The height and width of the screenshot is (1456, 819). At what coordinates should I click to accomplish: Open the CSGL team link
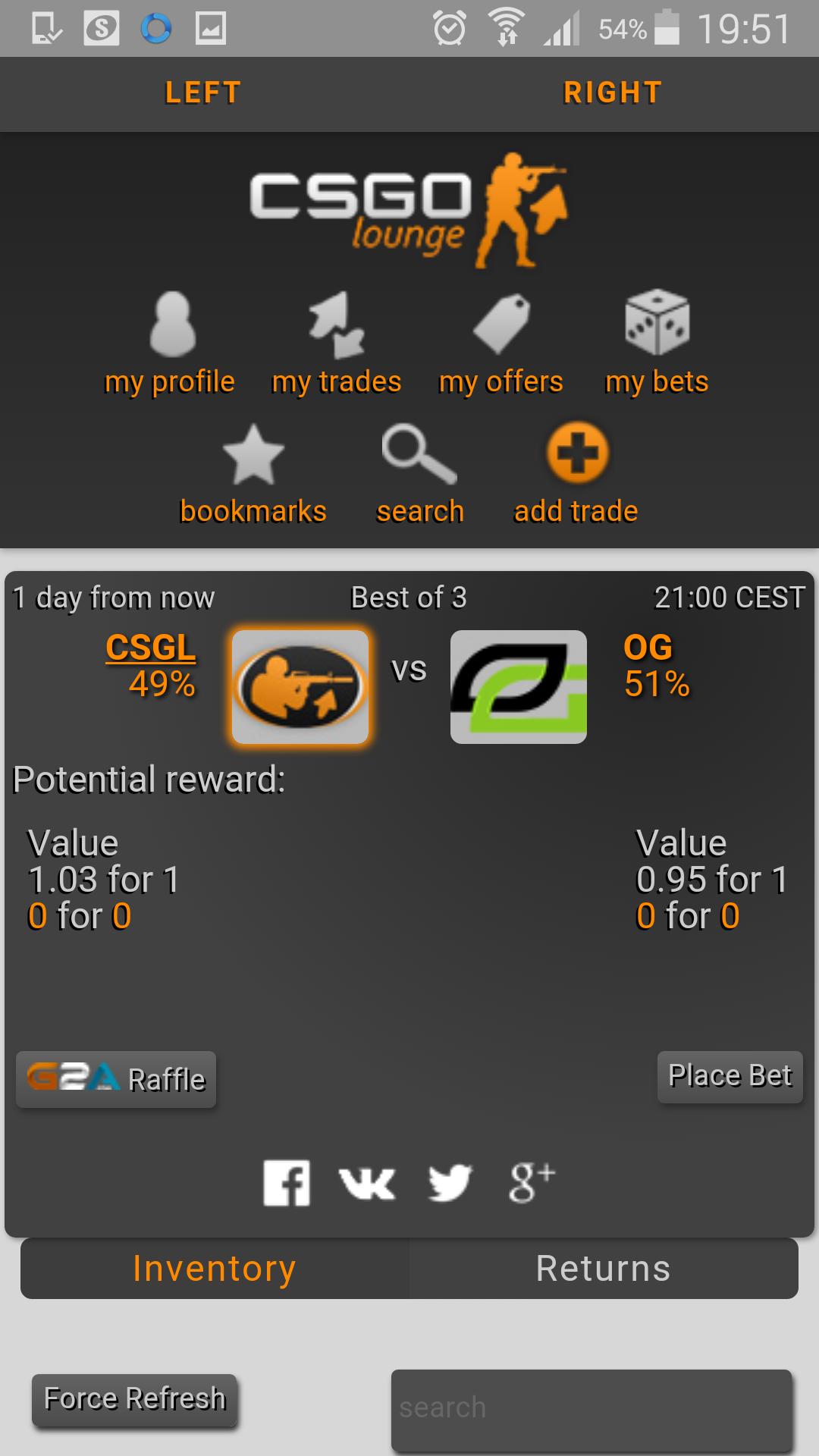click(150, 648)
